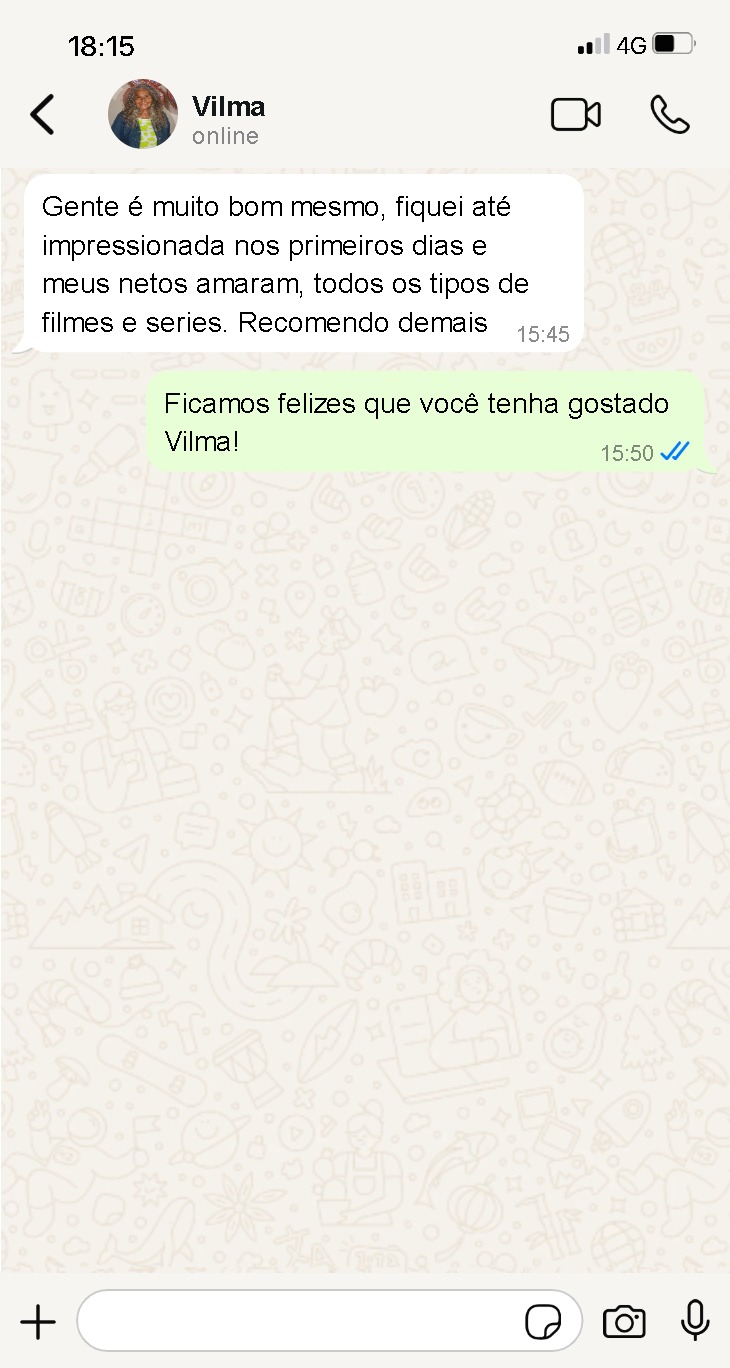The width and height of the screenshot is (730, 1368).
Task: Open the sticker picker
Action: coord(543,1322)
